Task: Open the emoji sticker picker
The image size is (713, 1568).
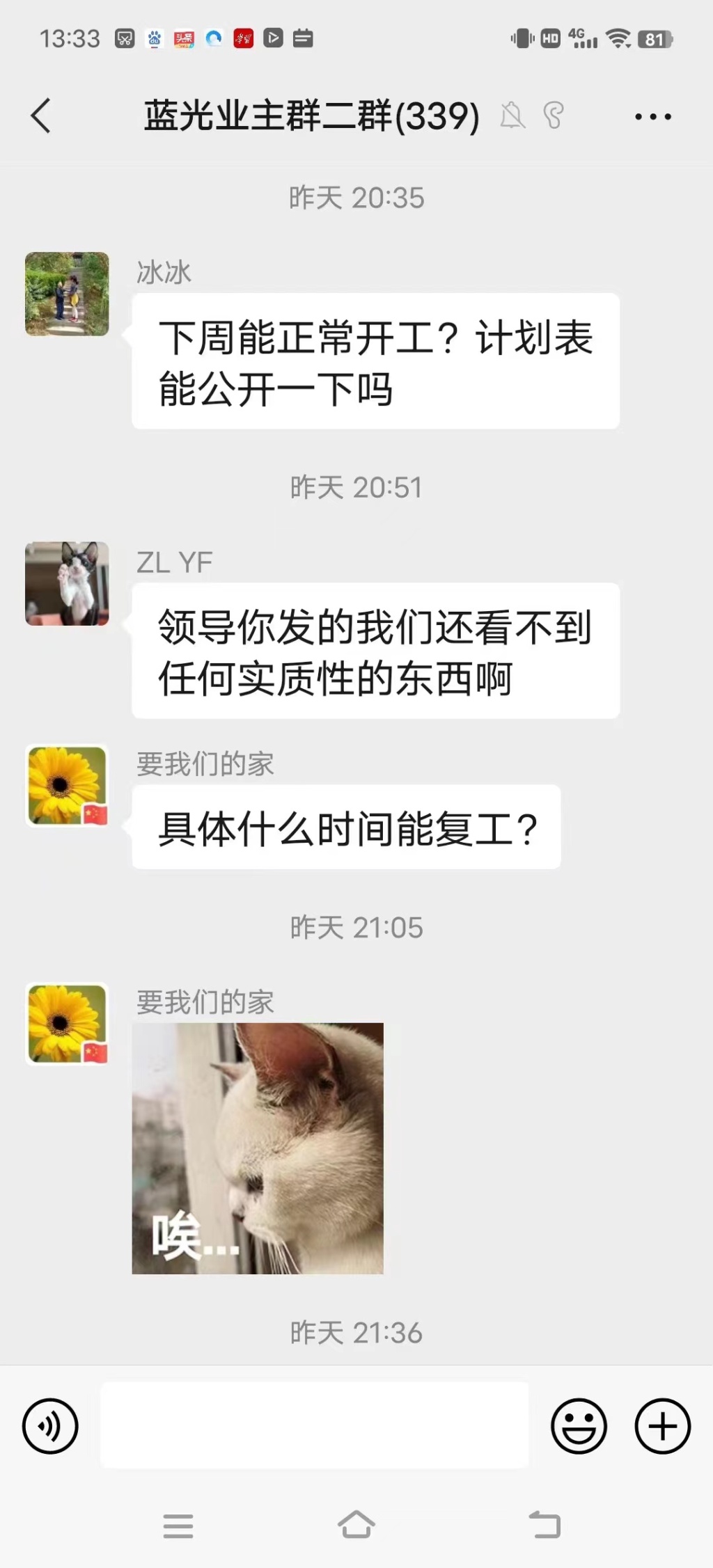Action: click(x=579, y=1425)
